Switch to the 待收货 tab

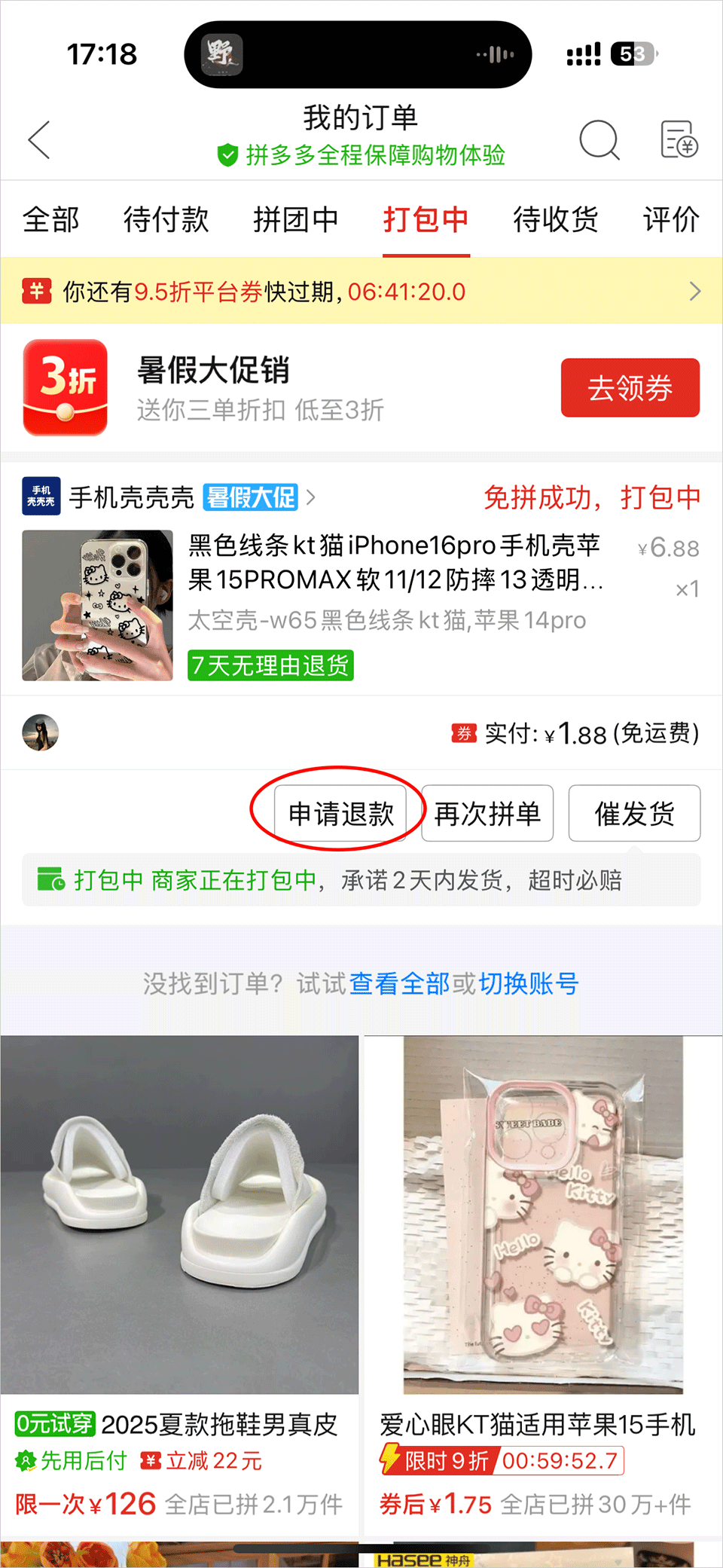pos(555,220)
